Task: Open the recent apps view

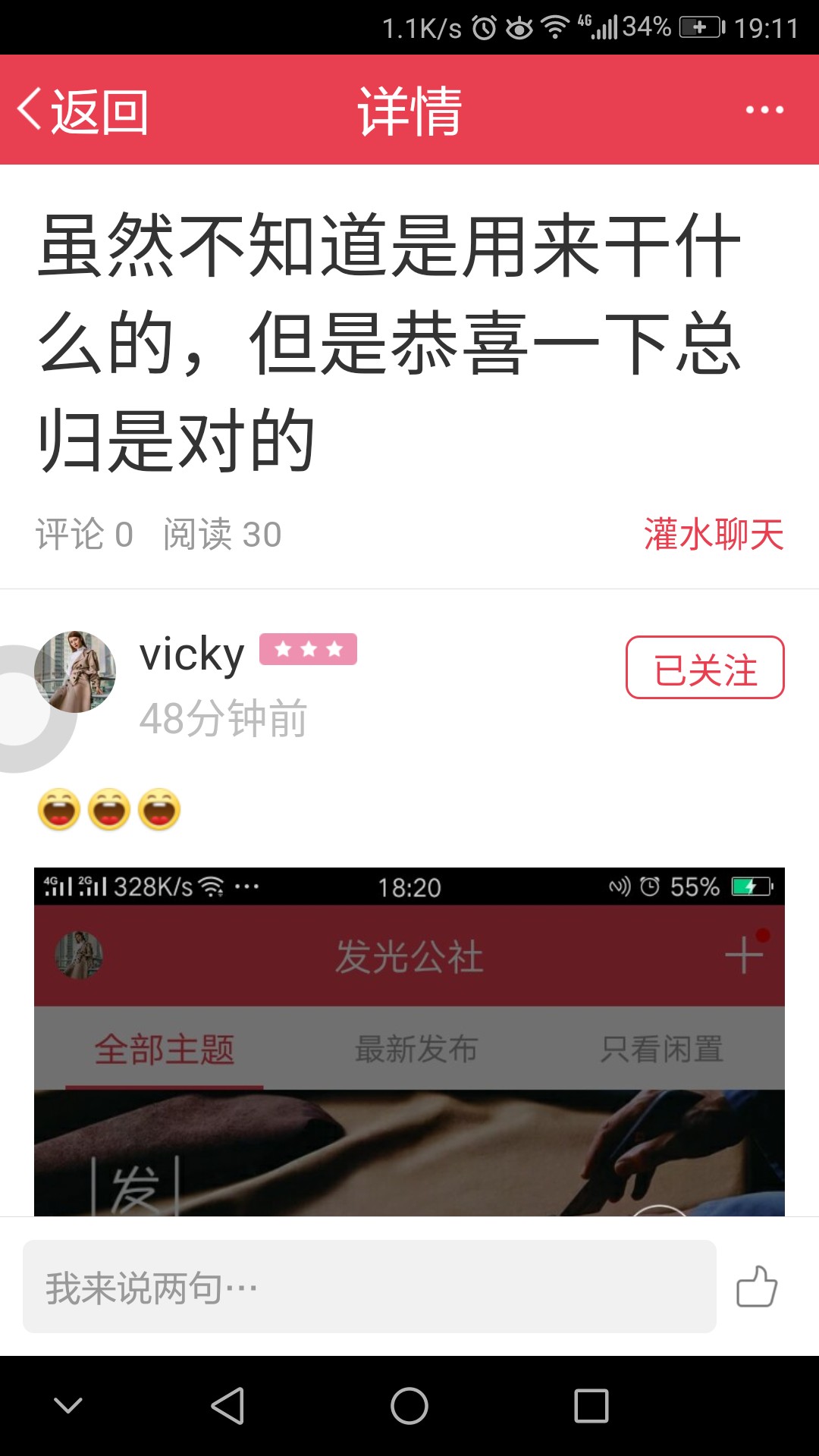Action: point(591,1406)
